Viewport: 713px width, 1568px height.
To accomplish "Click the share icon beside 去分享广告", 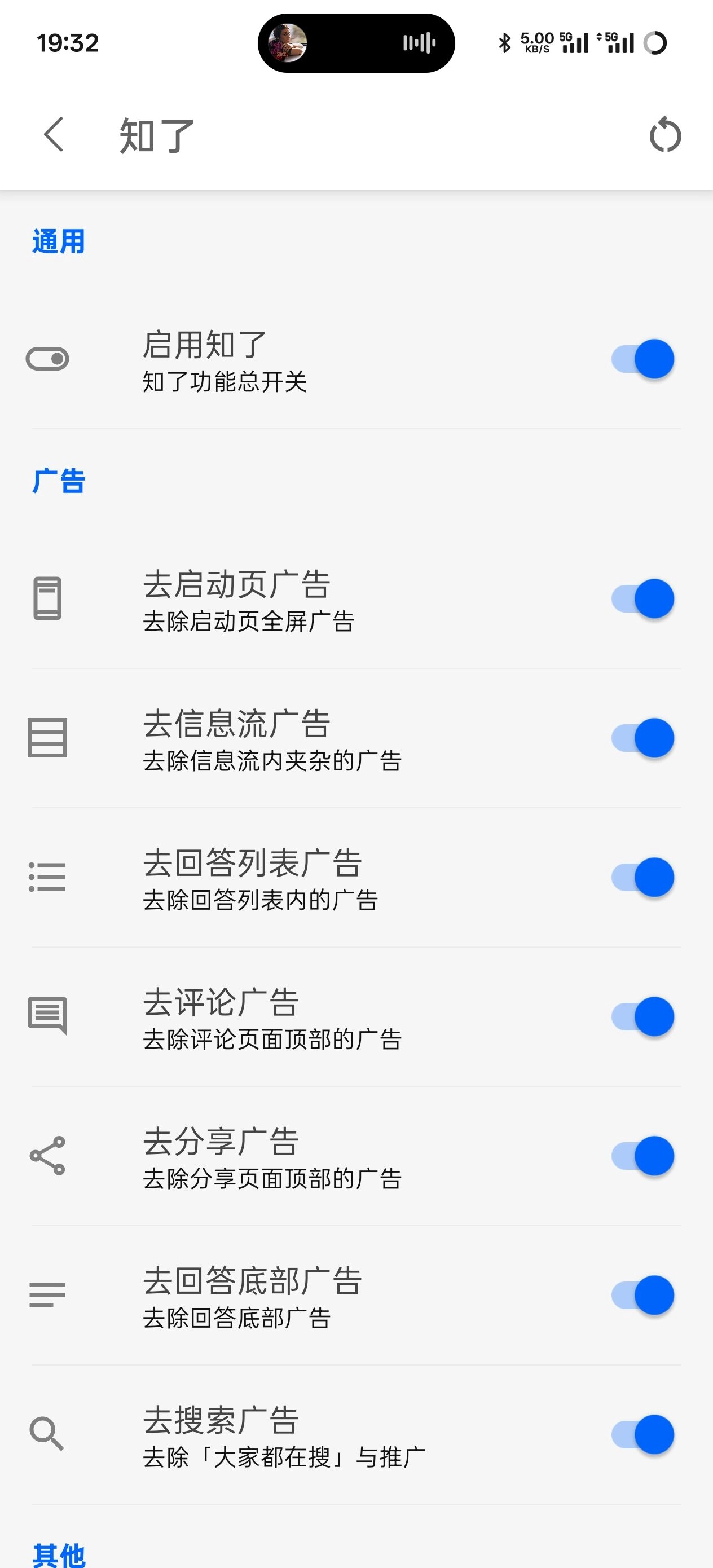I will pyautogui.click(x=47, y=1155).
